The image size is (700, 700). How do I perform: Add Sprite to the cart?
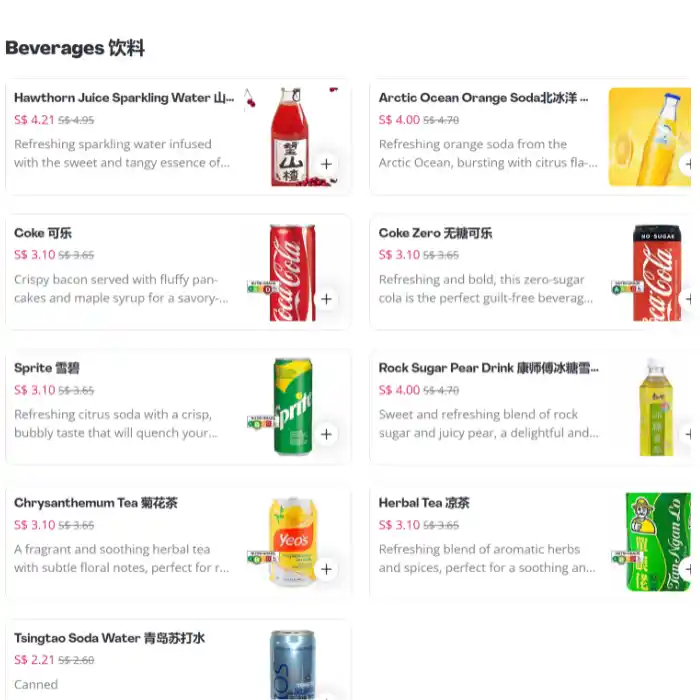coord(326,434)
